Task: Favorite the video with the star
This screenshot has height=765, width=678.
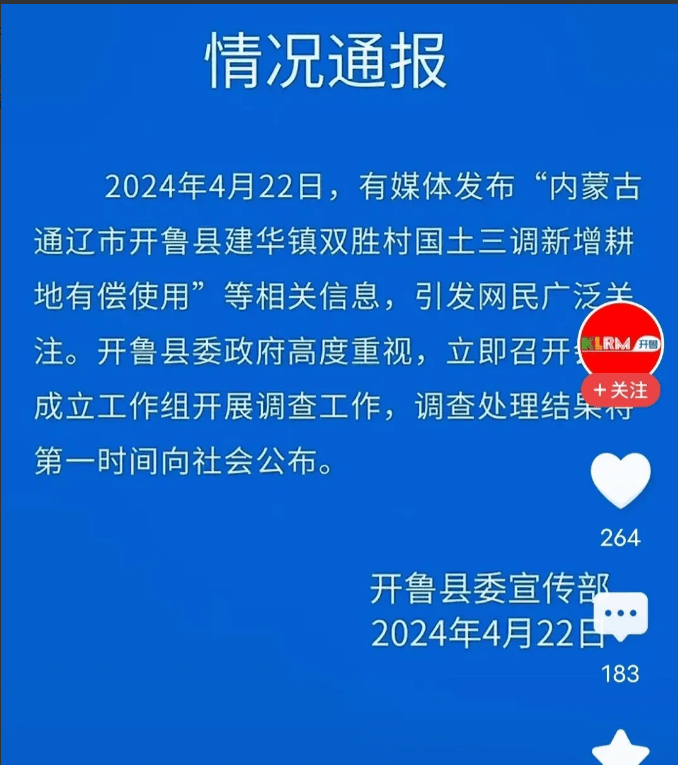Action: (x=620, y=750)
